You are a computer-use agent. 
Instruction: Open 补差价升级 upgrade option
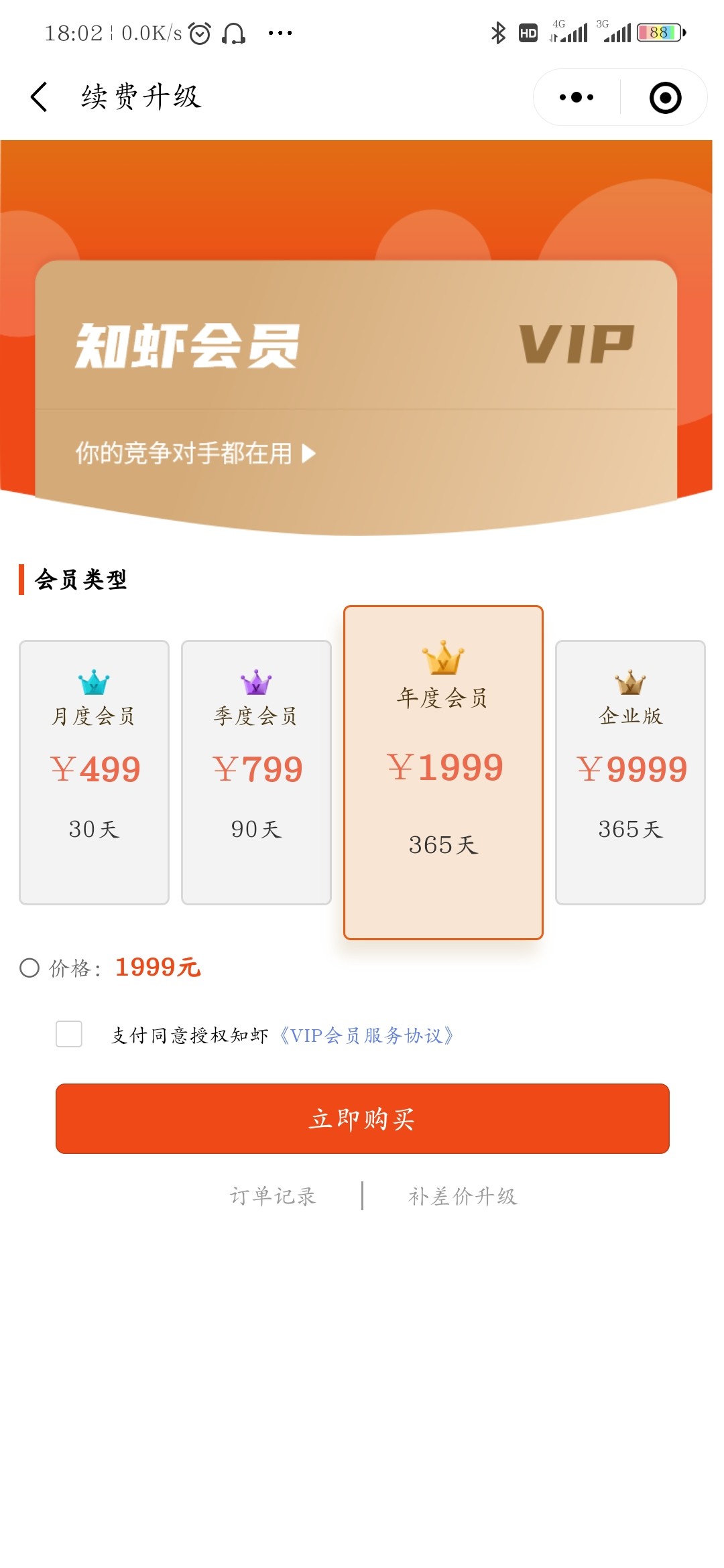pos(463,1196)
